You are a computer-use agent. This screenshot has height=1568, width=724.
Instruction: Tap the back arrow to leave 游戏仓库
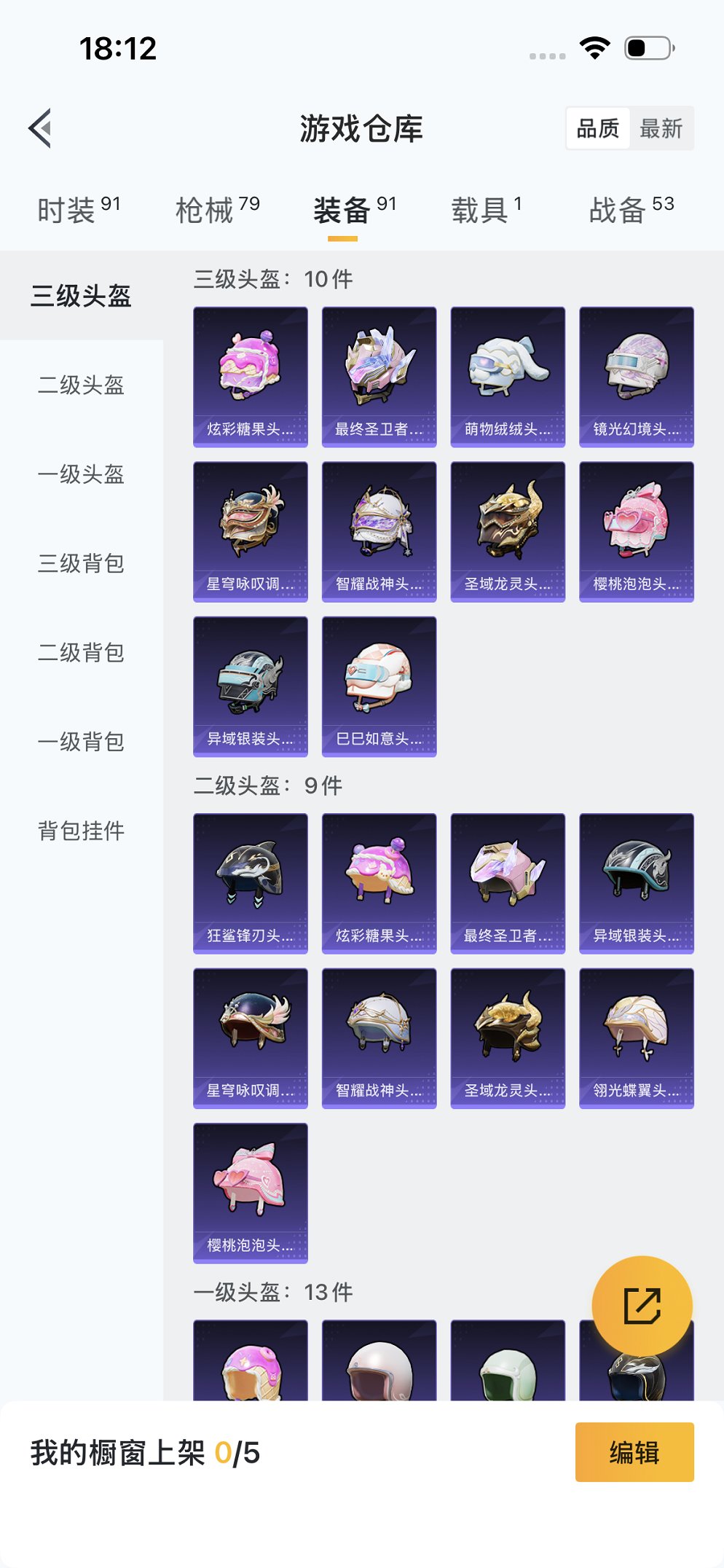point(40,128)
